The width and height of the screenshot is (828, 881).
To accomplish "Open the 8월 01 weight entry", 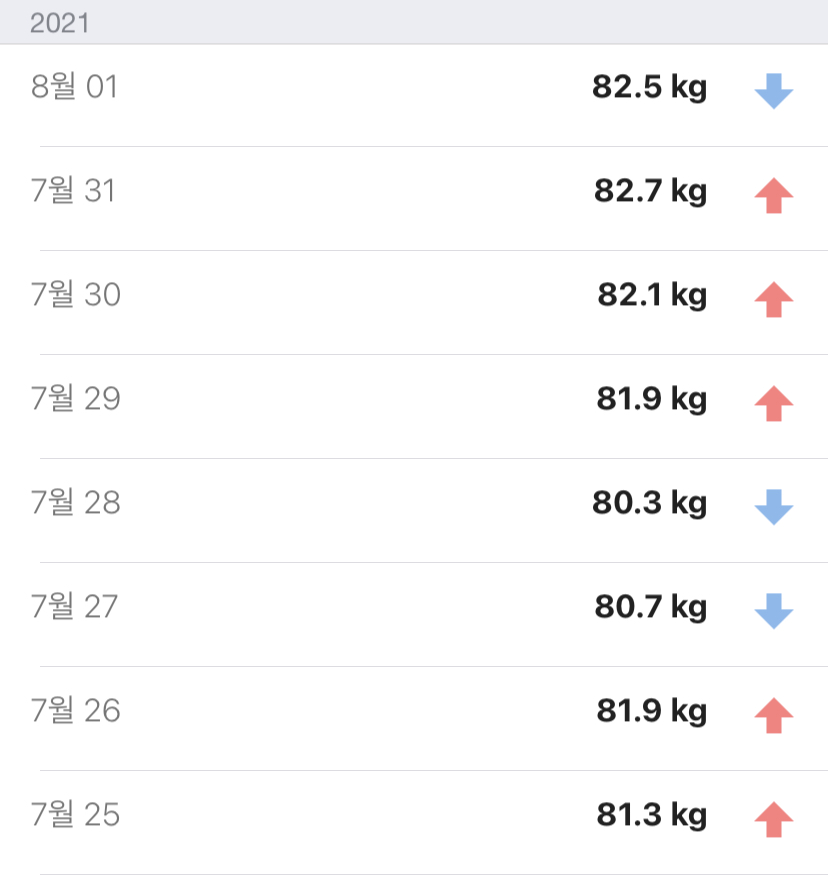I will [x=414, y=90].
